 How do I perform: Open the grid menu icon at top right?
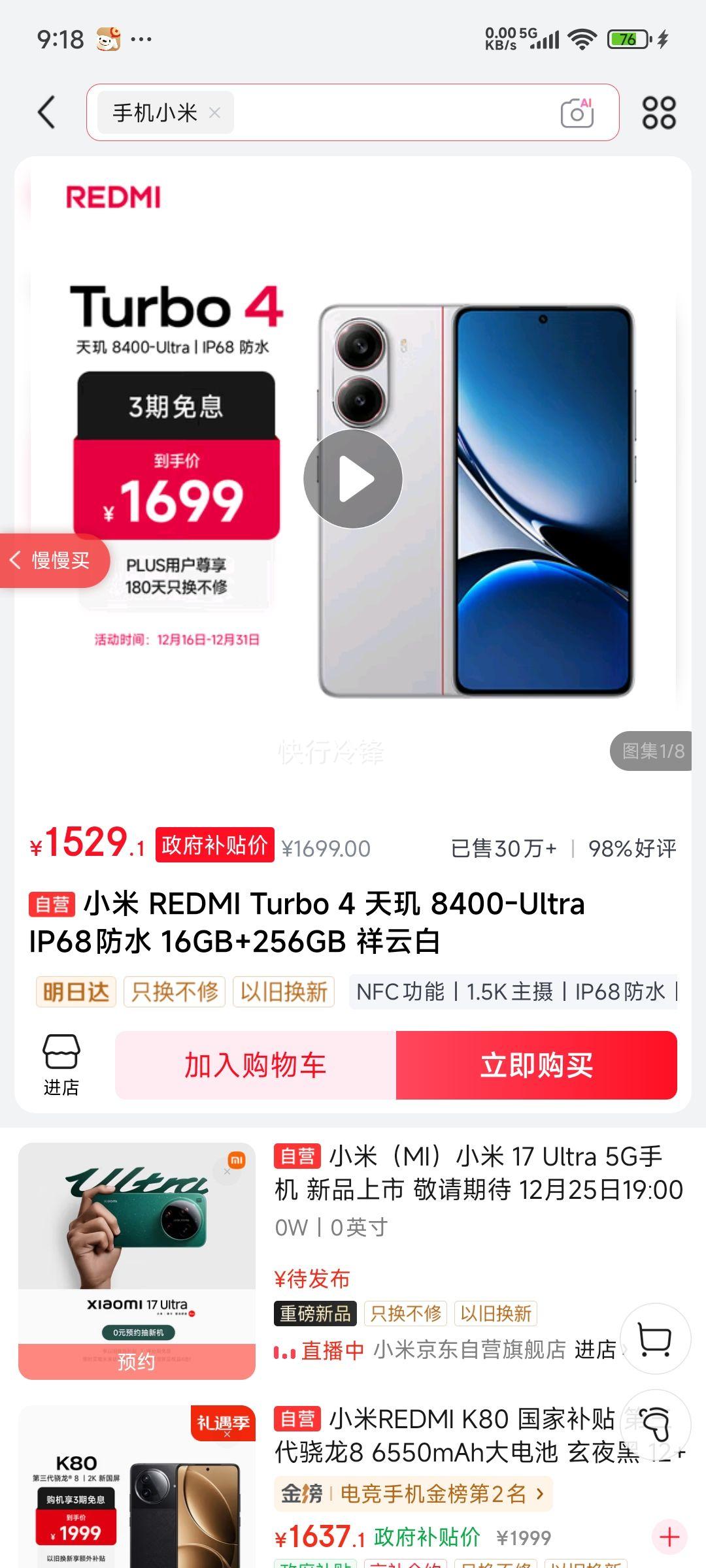point(658,112)
